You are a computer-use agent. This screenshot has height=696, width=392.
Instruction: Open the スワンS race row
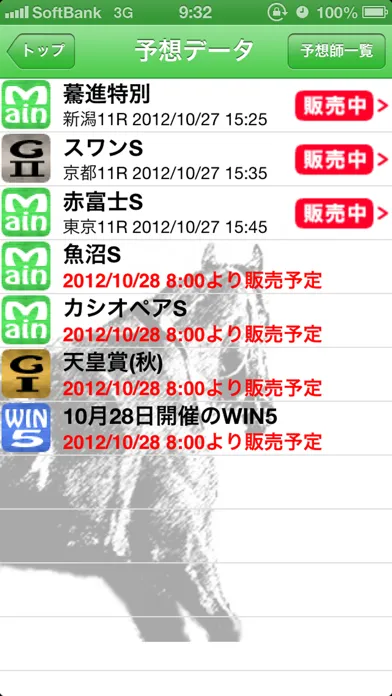coord(196,159)
